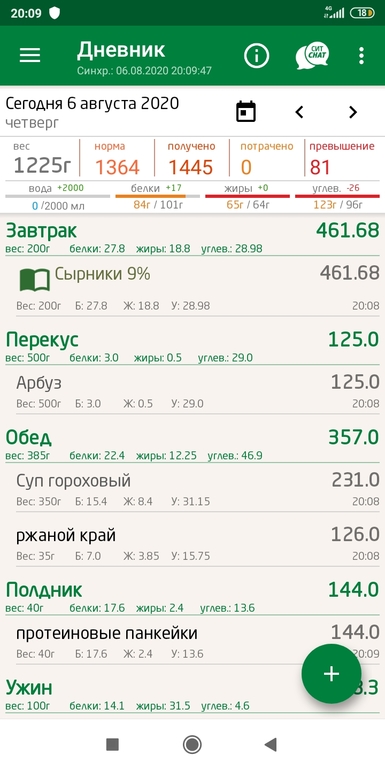
Task: Tap the Перекус meal header
Action: [192, 346]
